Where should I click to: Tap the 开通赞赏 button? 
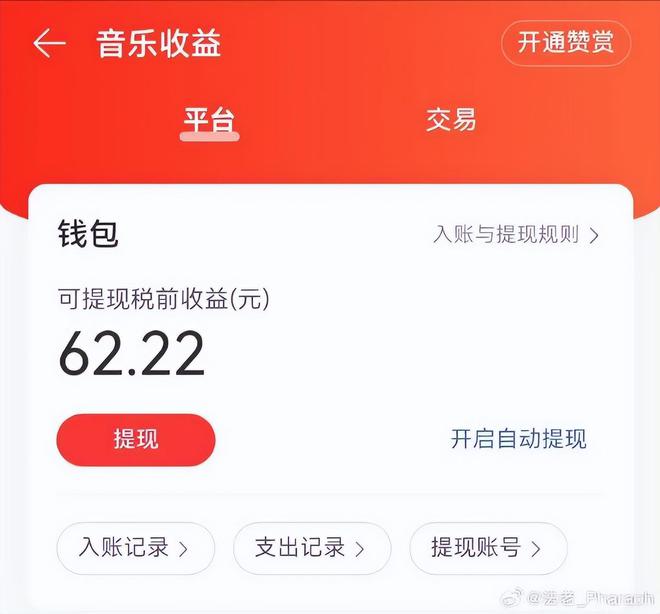[566, 43]
